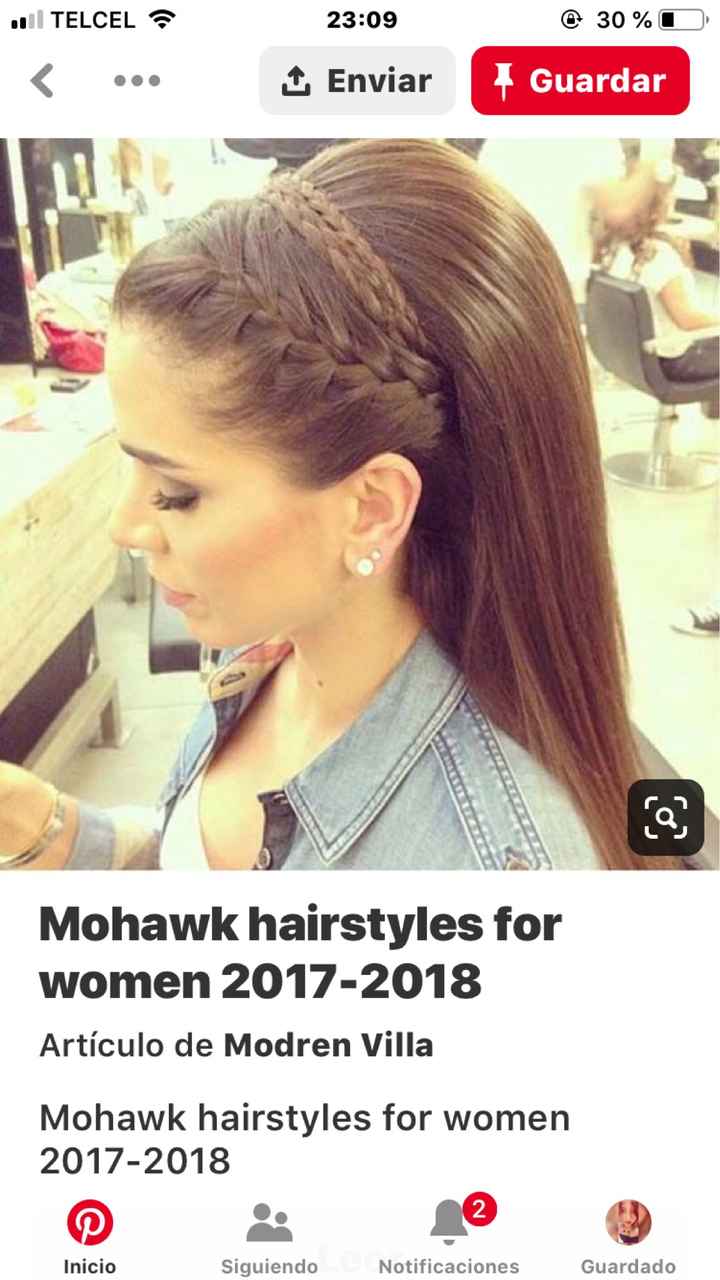This screenshot has width=720, height=1280.
Task: Open the three-dot options menu
Action: click(x=137, y=81)
